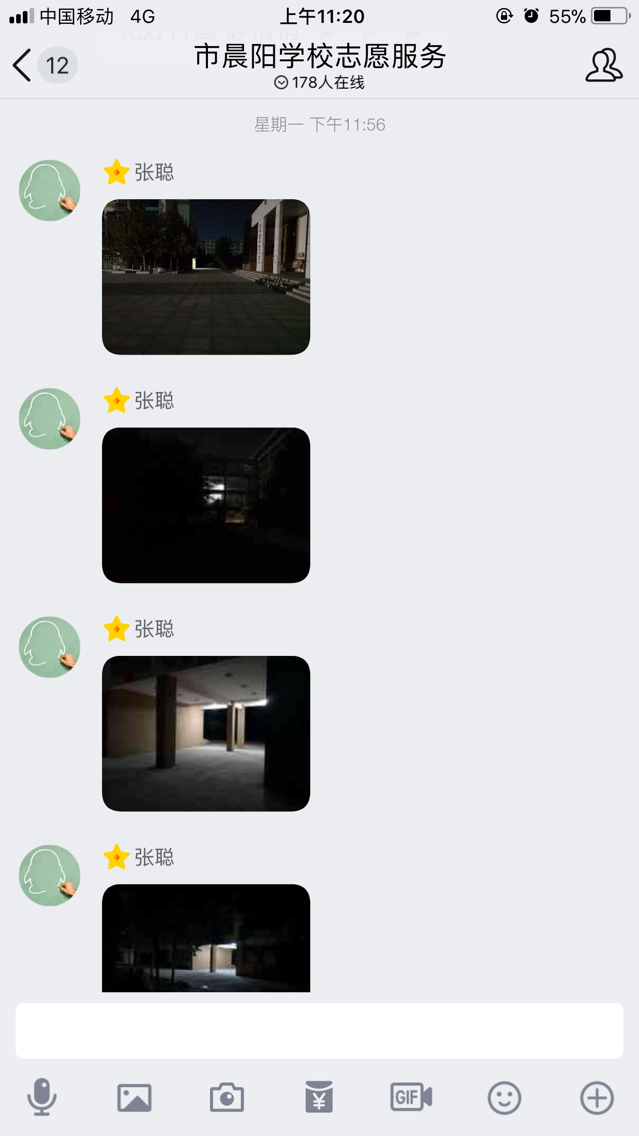
Task: Tap the message text input box
Action: 320,1030
